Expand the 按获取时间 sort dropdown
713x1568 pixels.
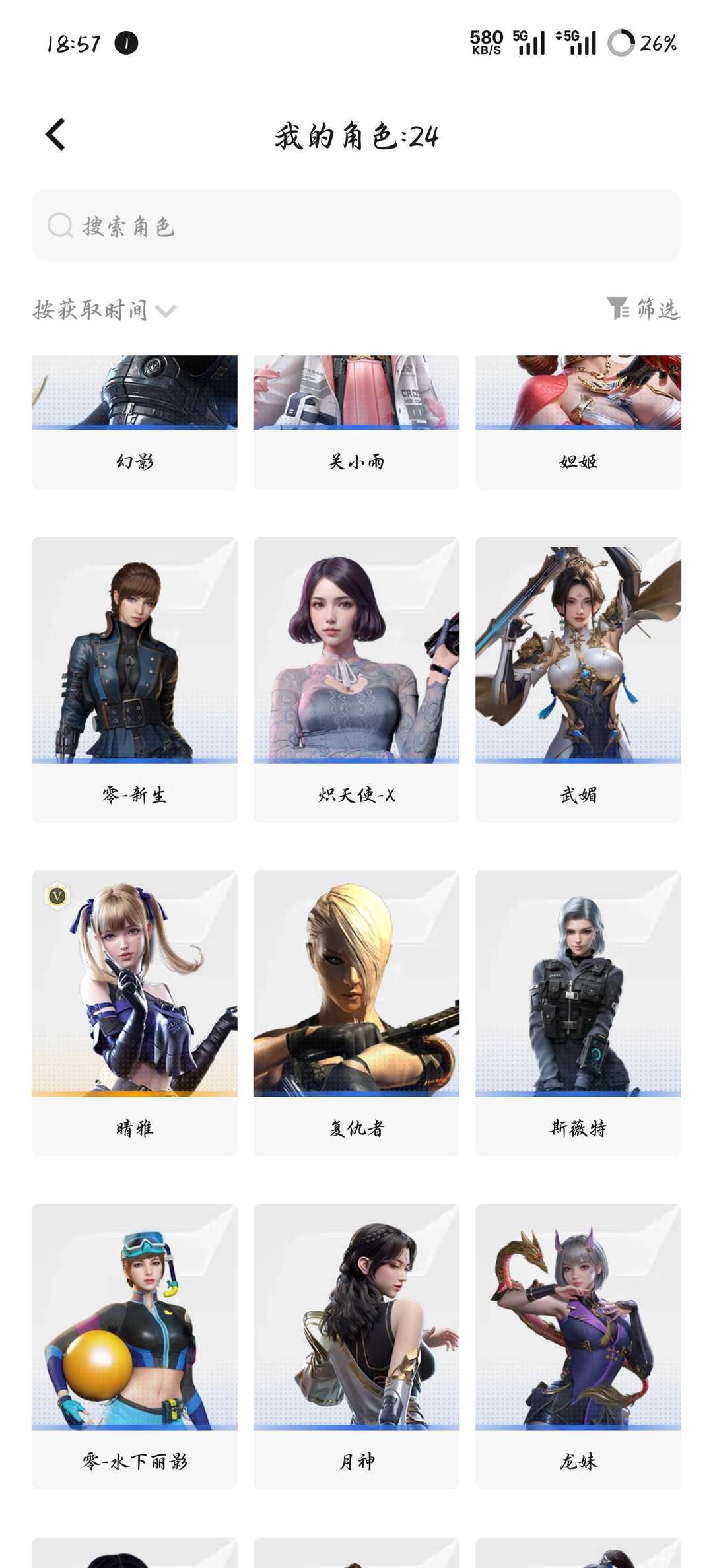click(104, 310)
